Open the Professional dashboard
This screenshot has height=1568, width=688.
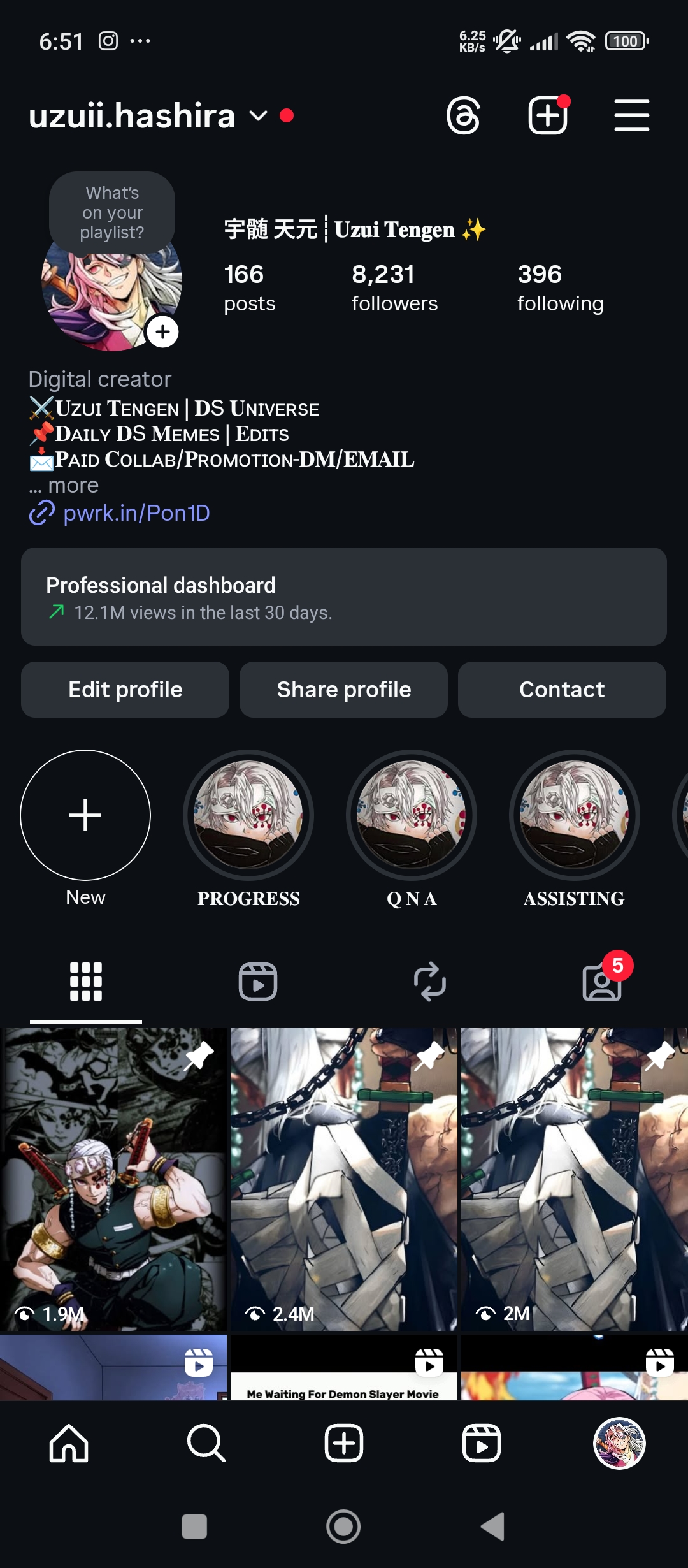[344, 597]
